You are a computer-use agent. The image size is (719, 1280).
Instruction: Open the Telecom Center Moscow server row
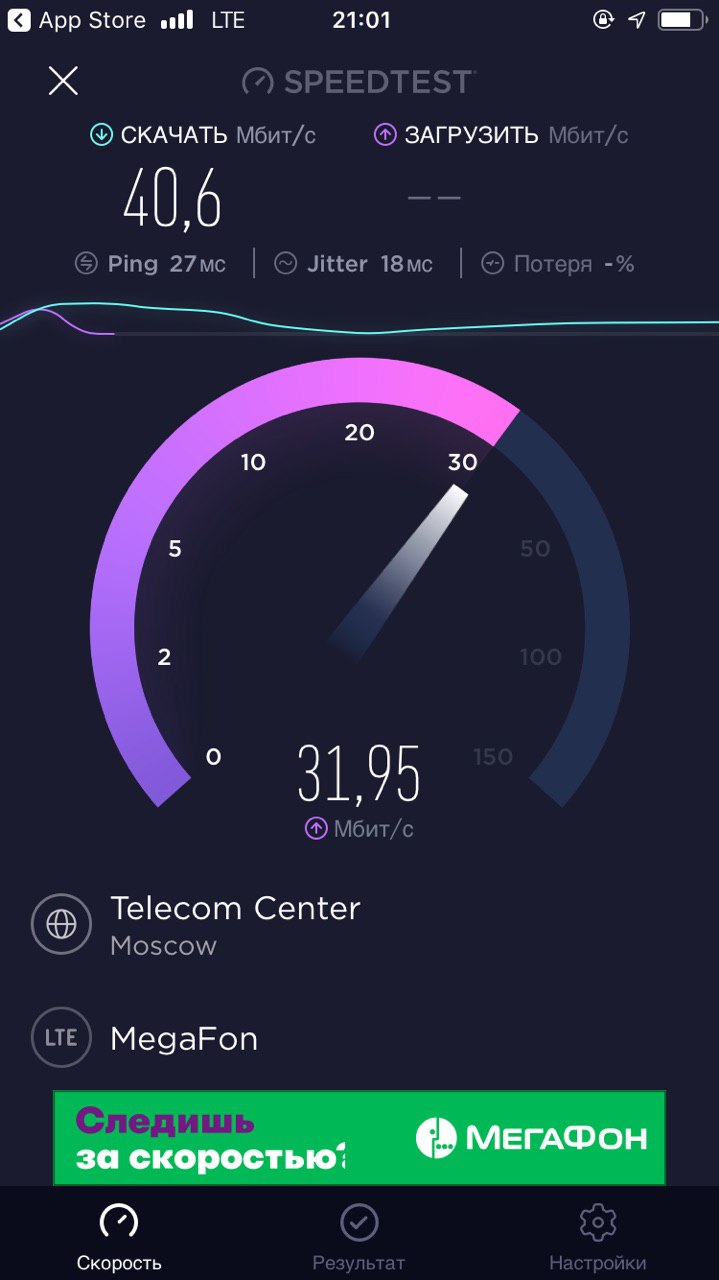click(x=234, y=924)
